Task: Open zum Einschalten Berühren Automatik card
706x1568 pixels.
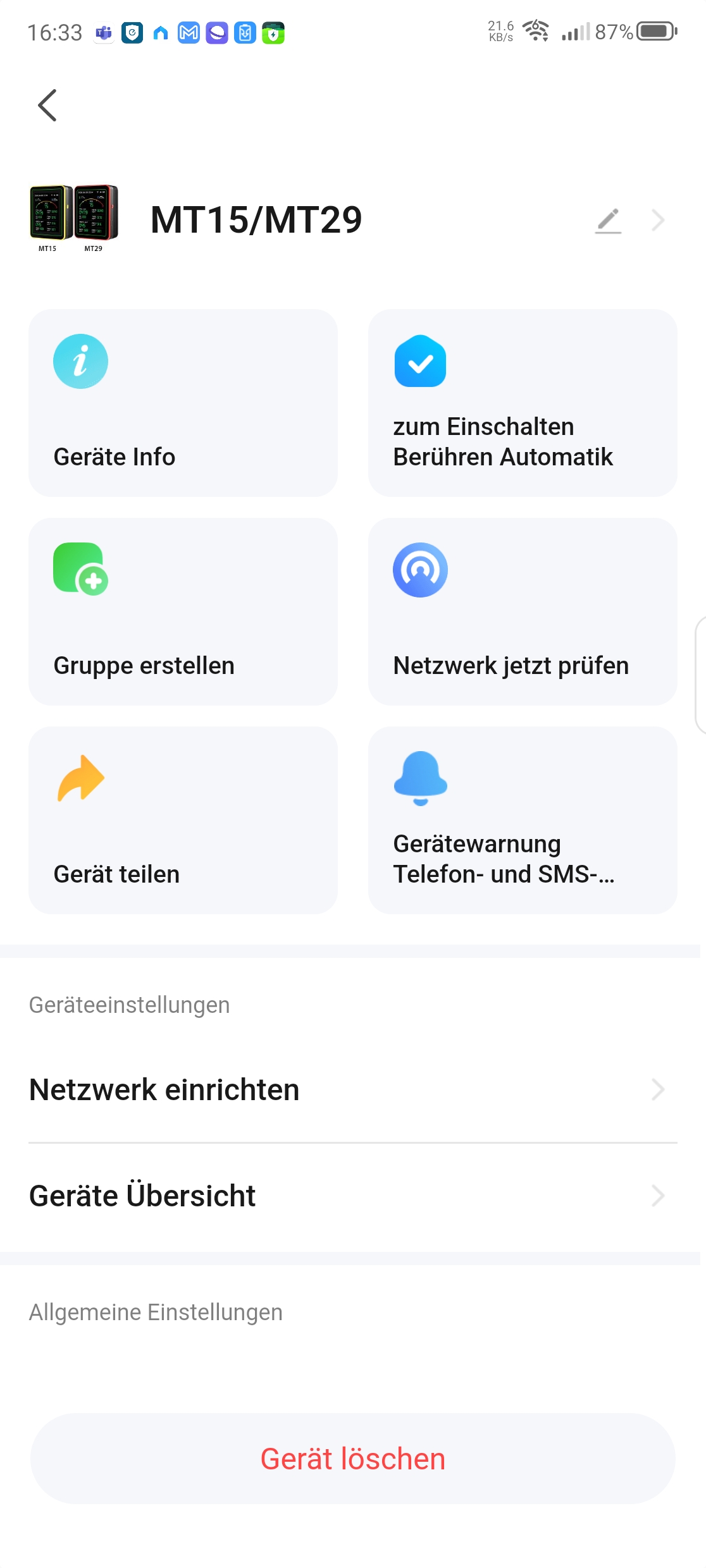Action: tap(523, 403)
